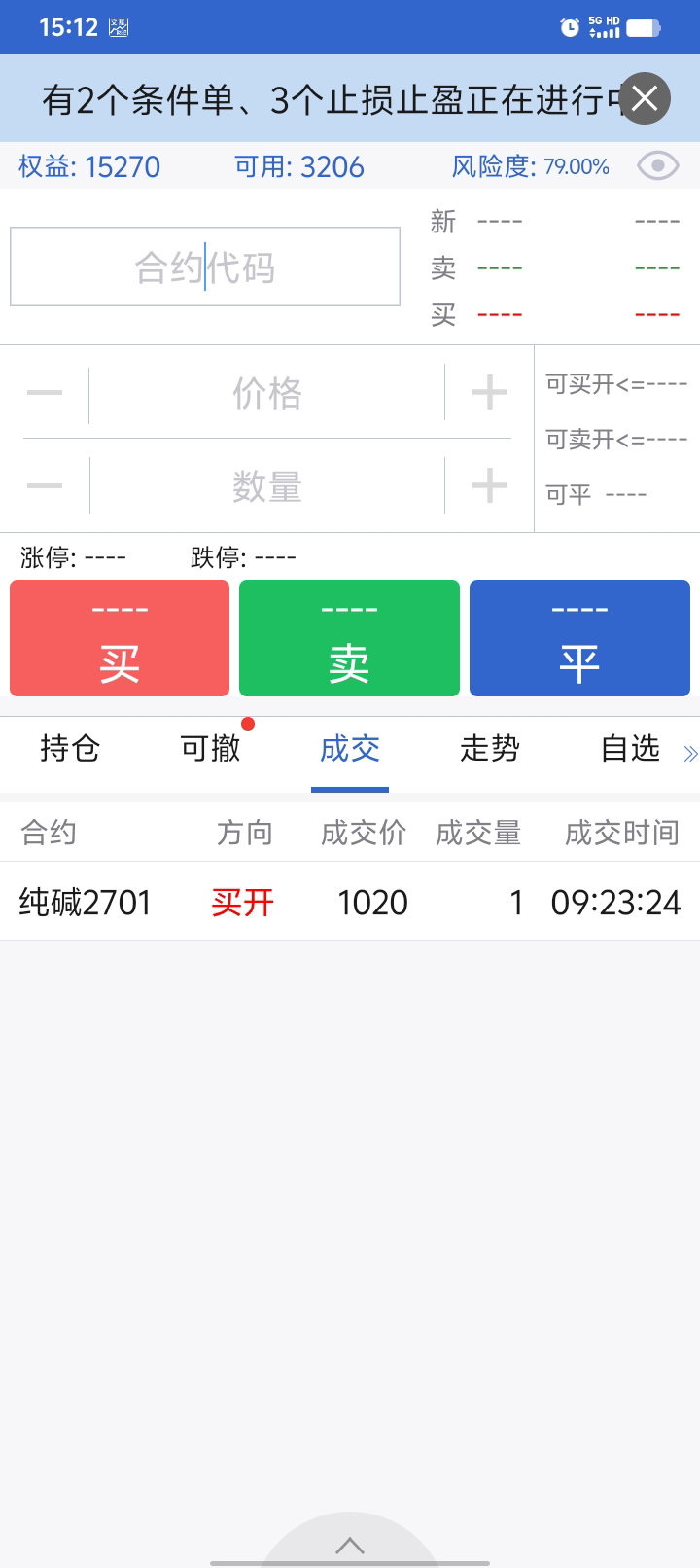Switch to the 走势 trend tab

[490, 748]
